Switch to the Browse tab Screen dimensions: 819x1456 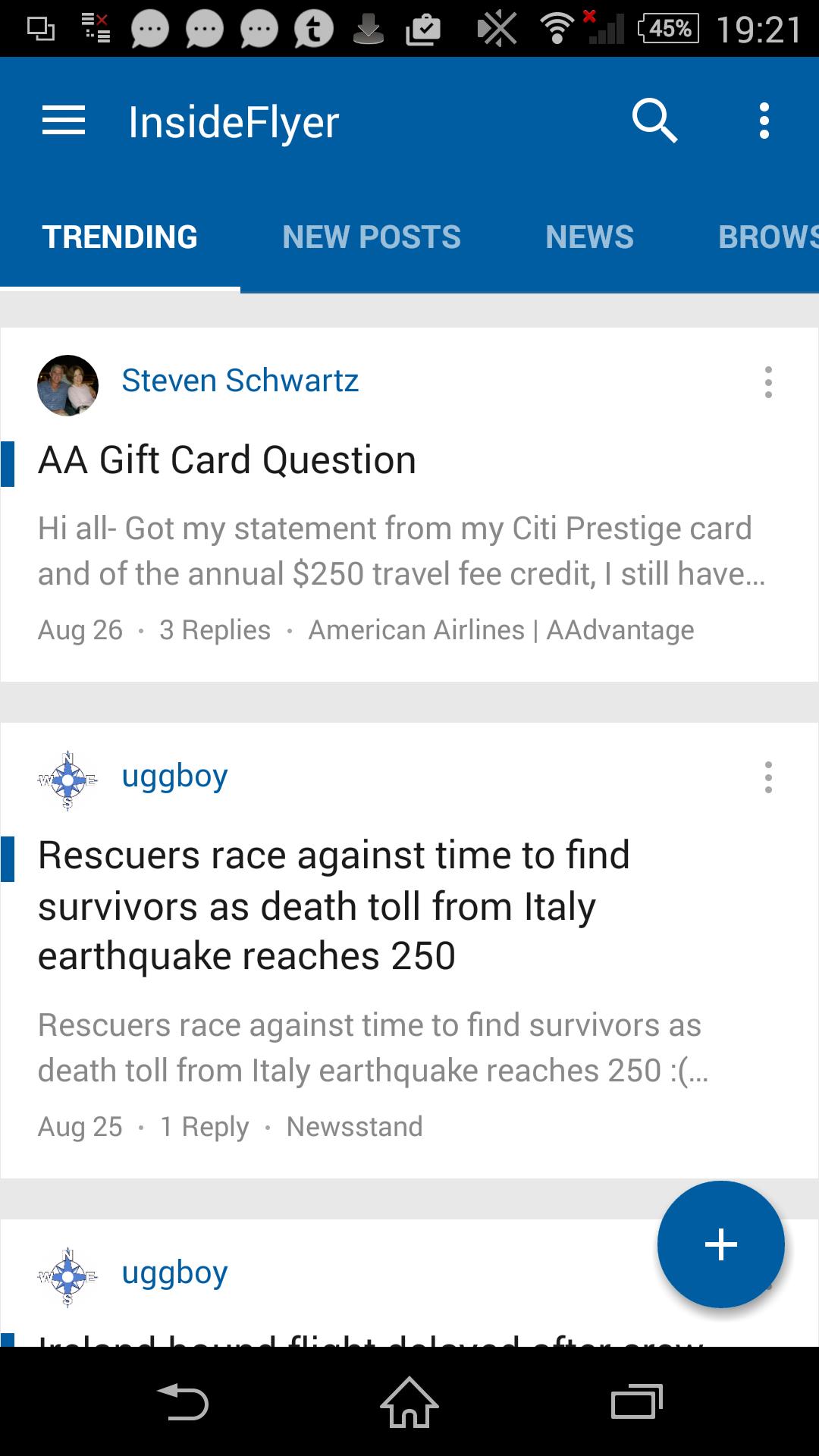[767, 237]
